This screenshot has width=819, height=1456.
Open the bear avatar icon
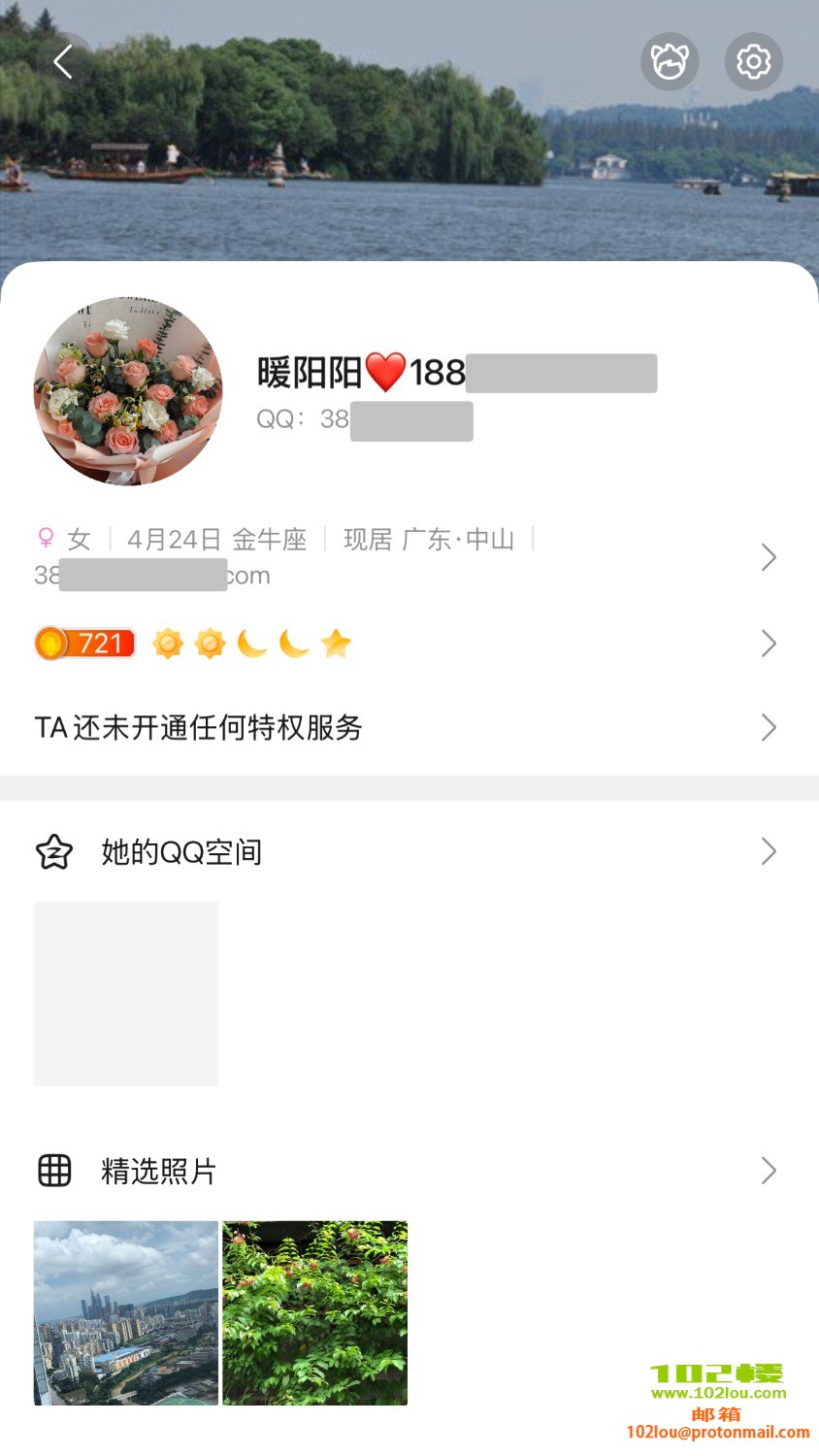[670, 62]
